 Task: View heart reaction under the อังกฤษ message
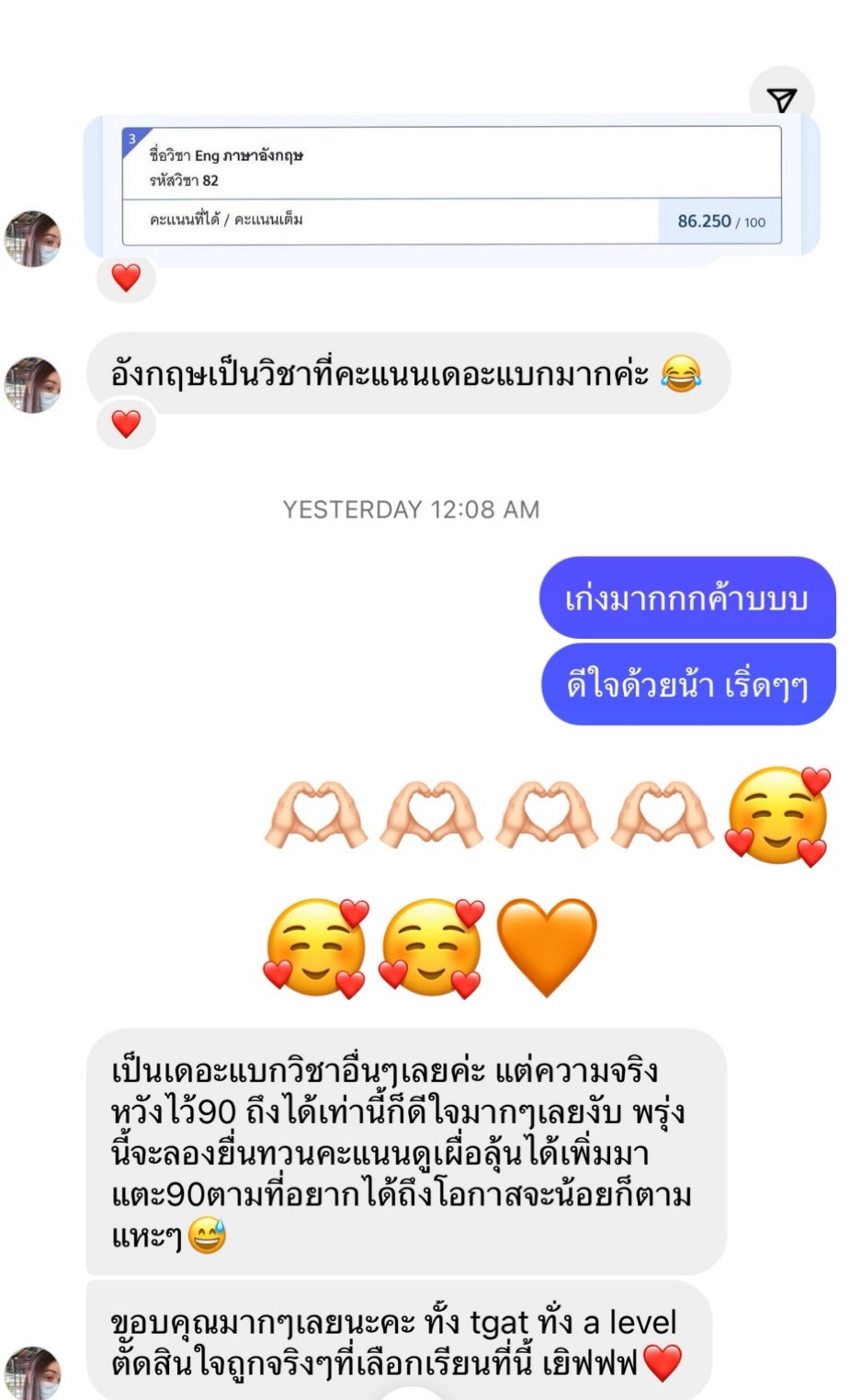click(x=126, y=424)
